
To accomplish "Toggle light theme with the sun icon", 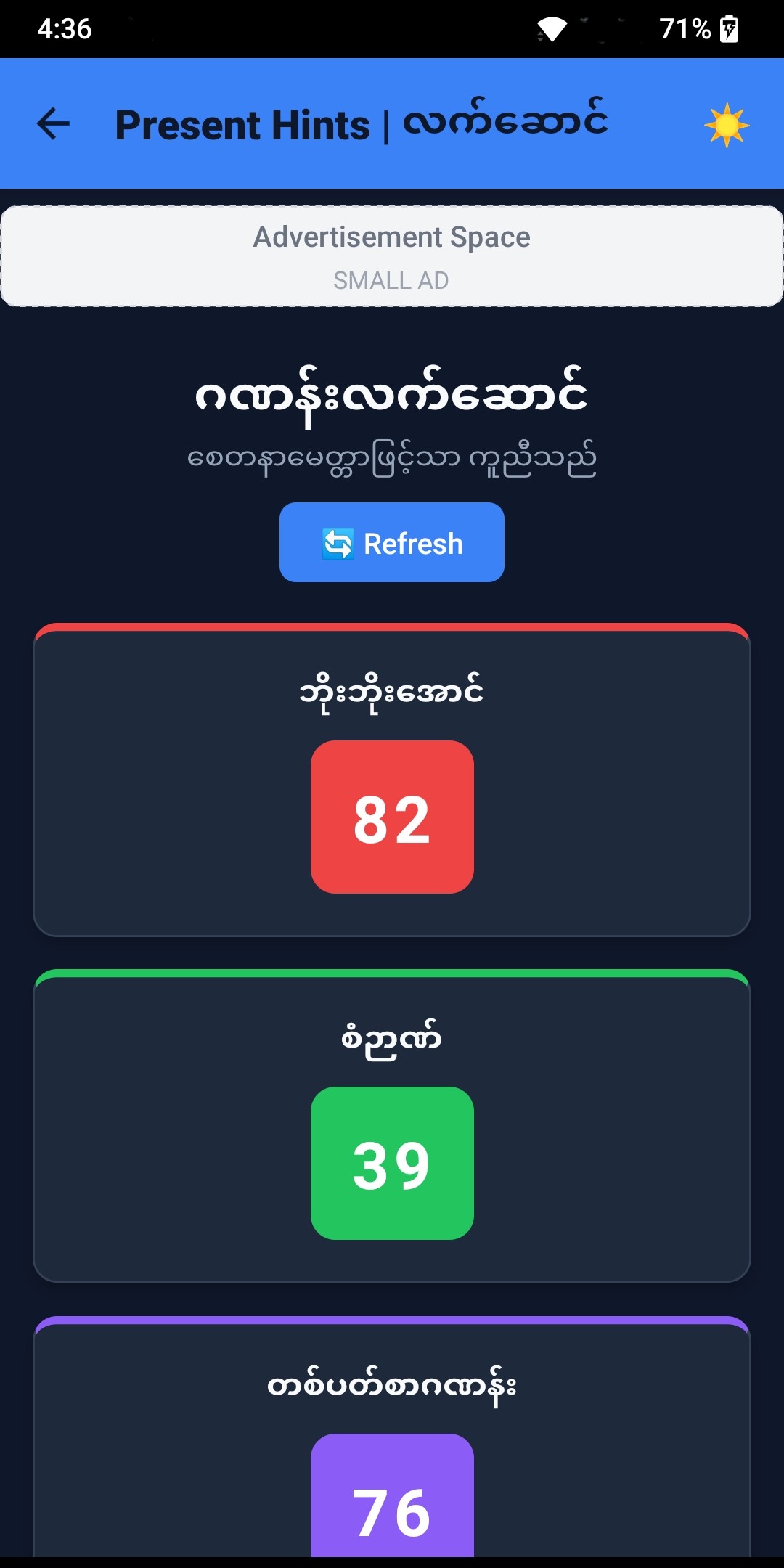I will coord(727,125).
